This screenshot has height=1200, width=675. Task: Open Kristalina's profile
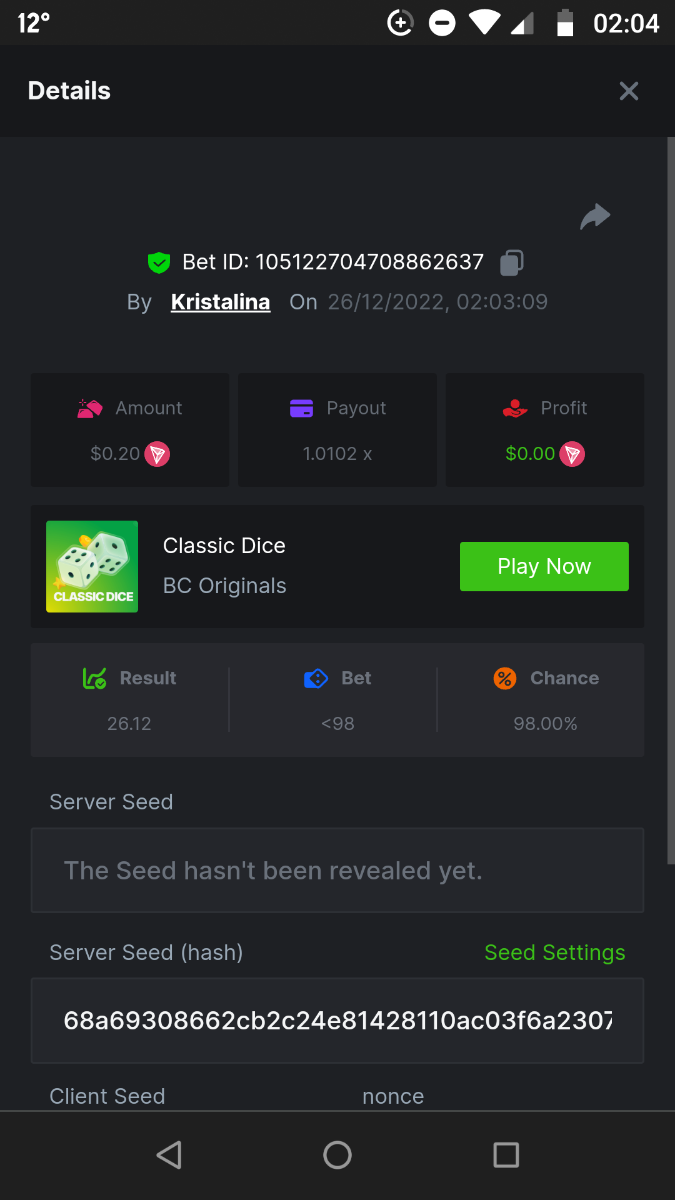220,302
